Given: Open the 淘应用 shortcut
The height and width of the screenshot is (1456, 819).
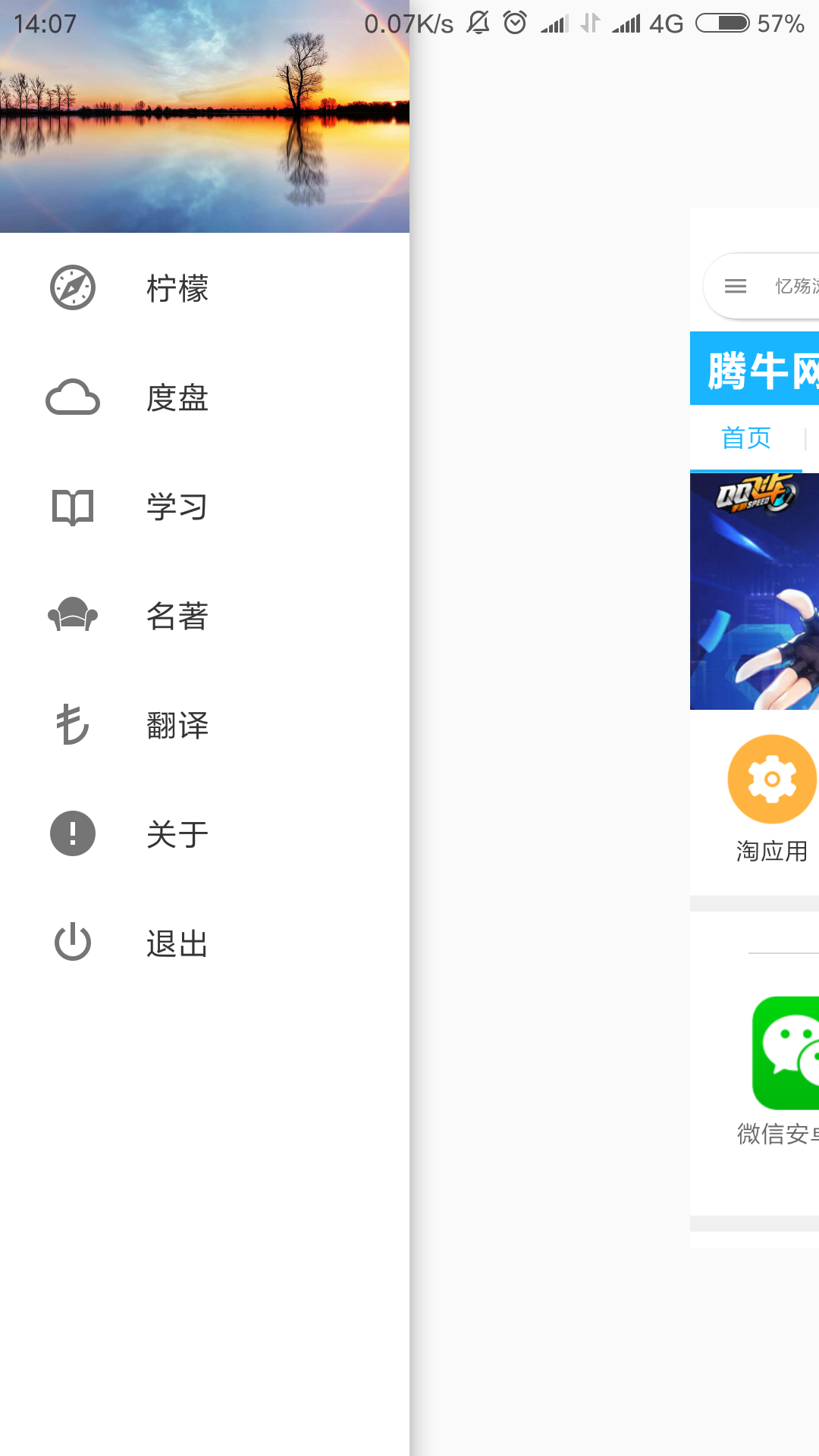Looking at the screenshot, I should point(772,798).
